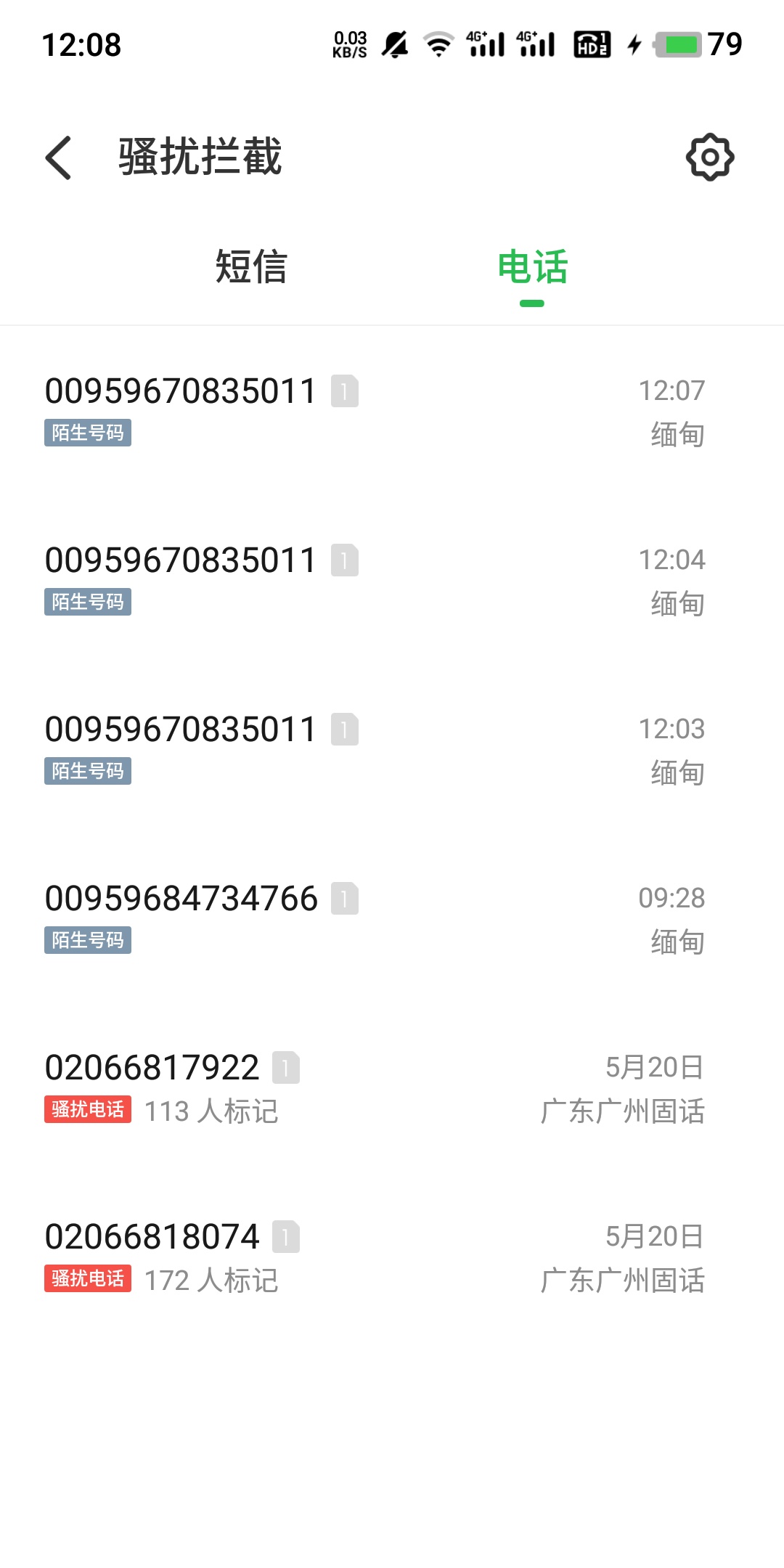This screenshot has height=1568, width=784.
Task: Open the interception settings gear
Action: tap(710, 157)
